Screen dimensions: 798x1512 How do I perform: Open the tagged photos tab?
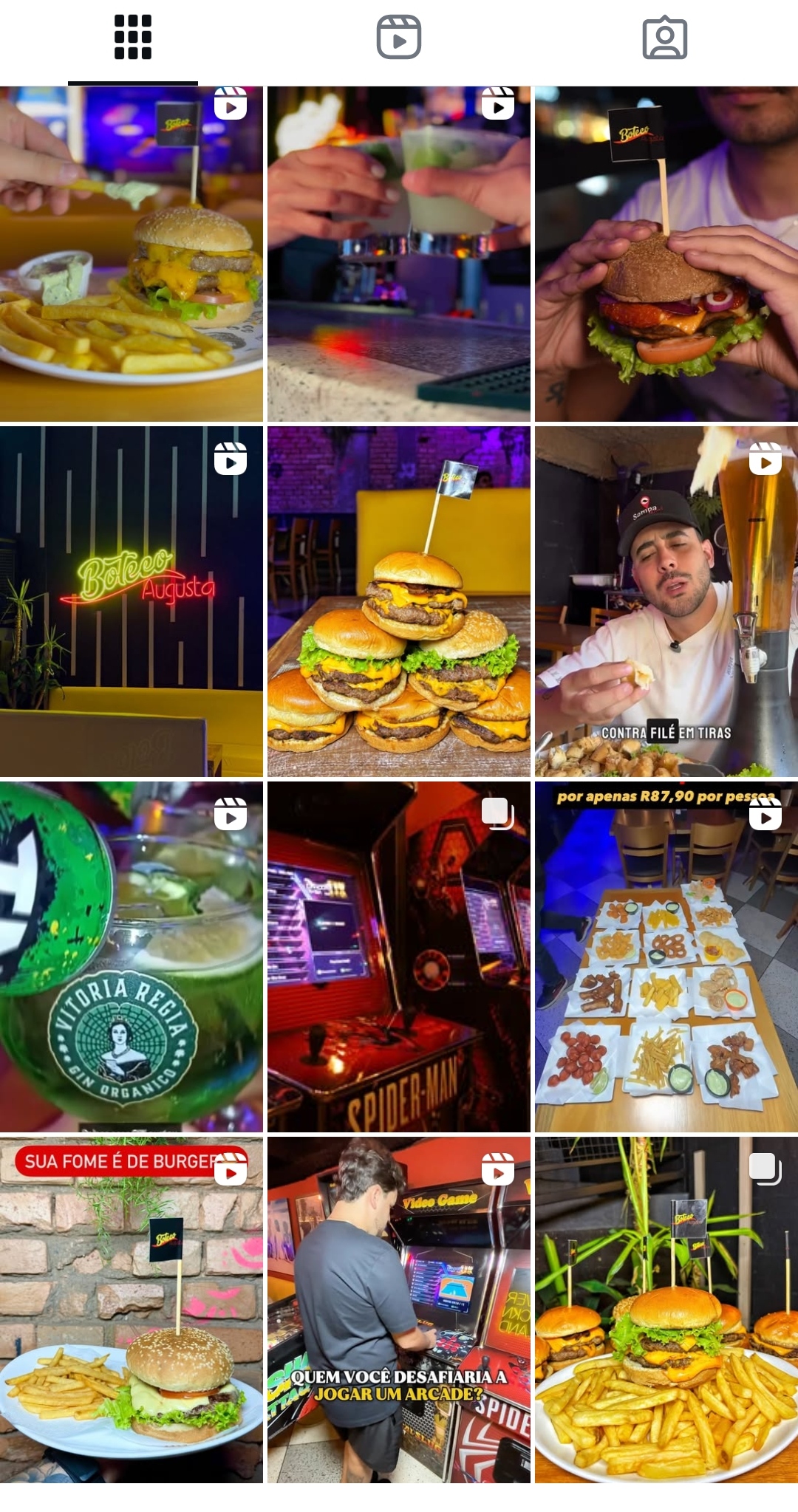(x=664, y=38)
